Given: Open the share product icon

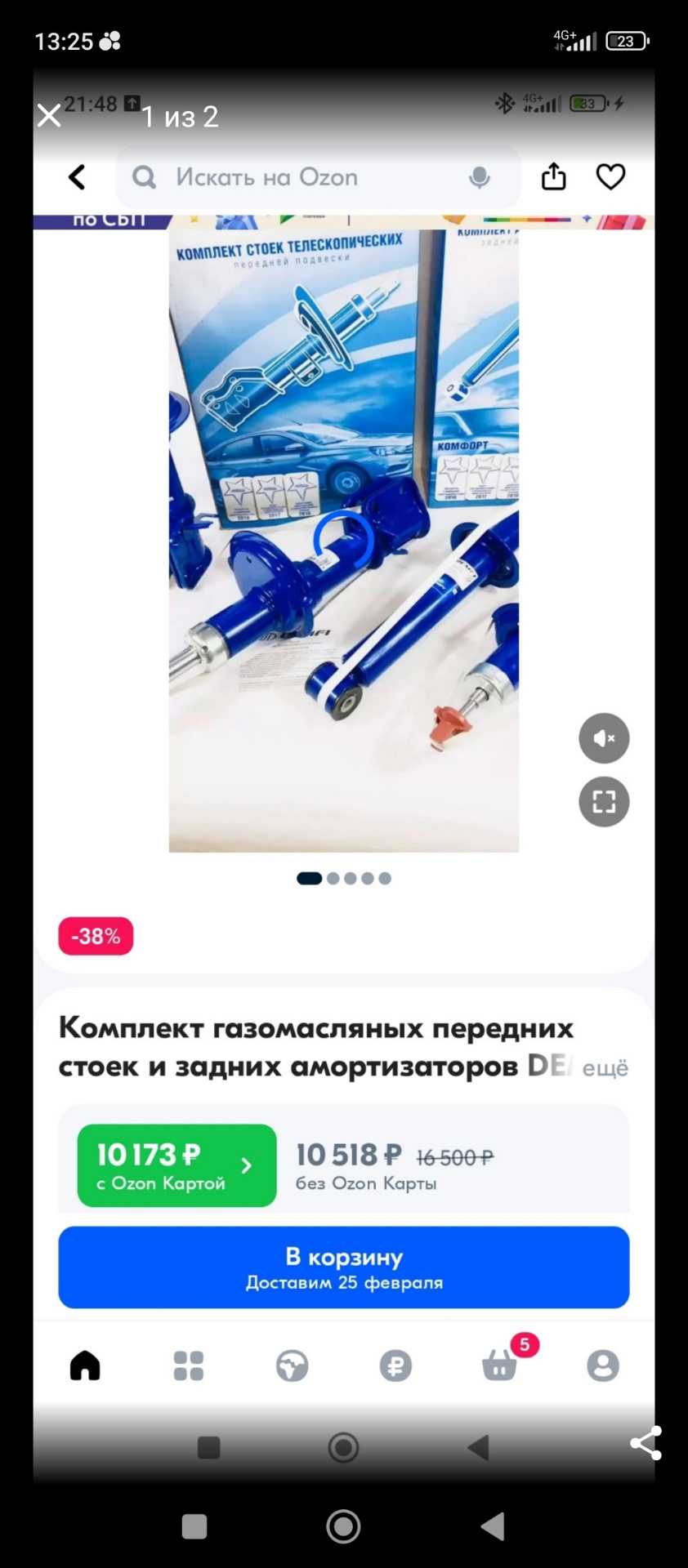Looking at the screenshot, I should [553, 176].
